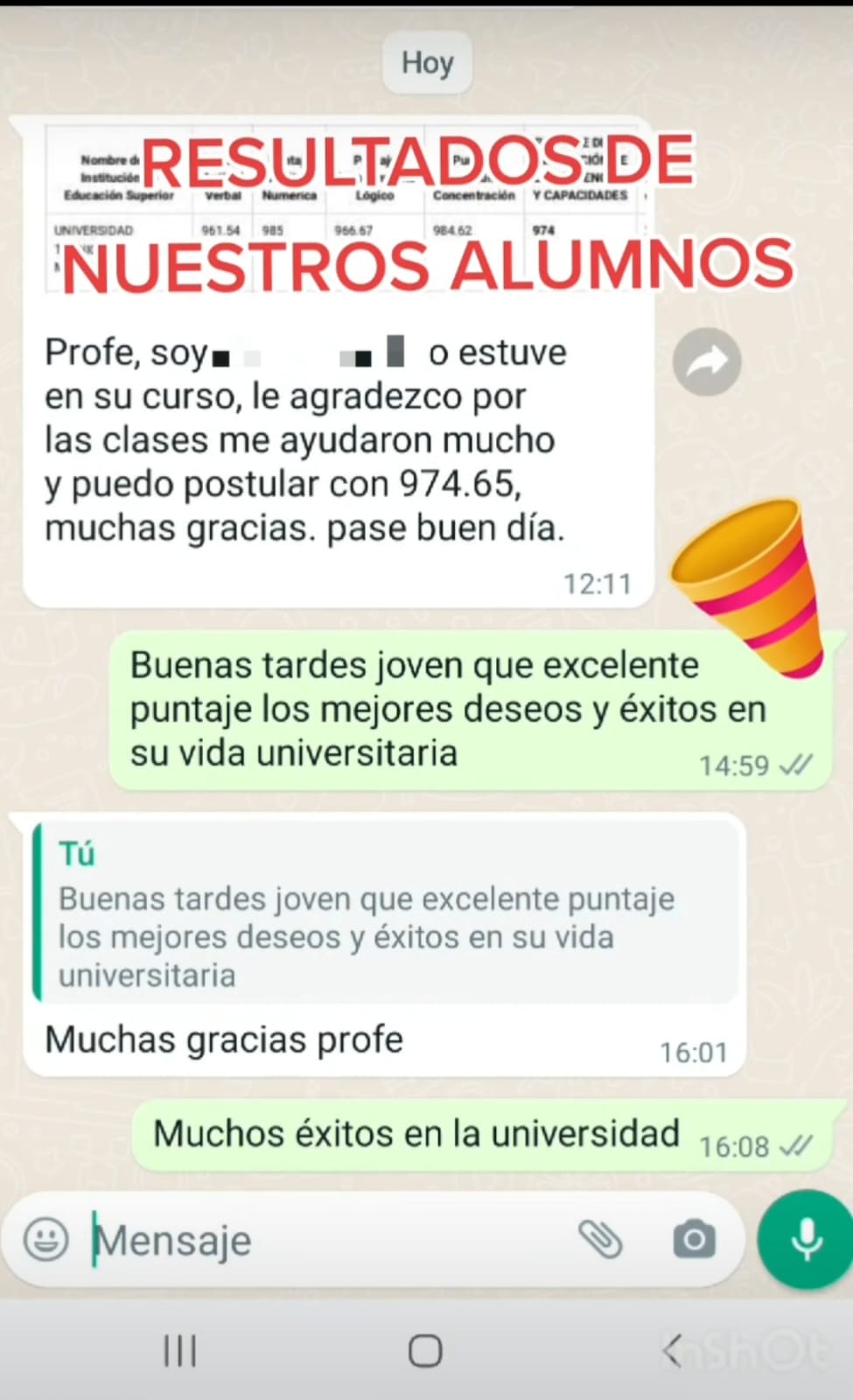853x1400 pixels.
Task: Select the recent apps icon in navigation bar
Action: click(x=178, y=1349)
